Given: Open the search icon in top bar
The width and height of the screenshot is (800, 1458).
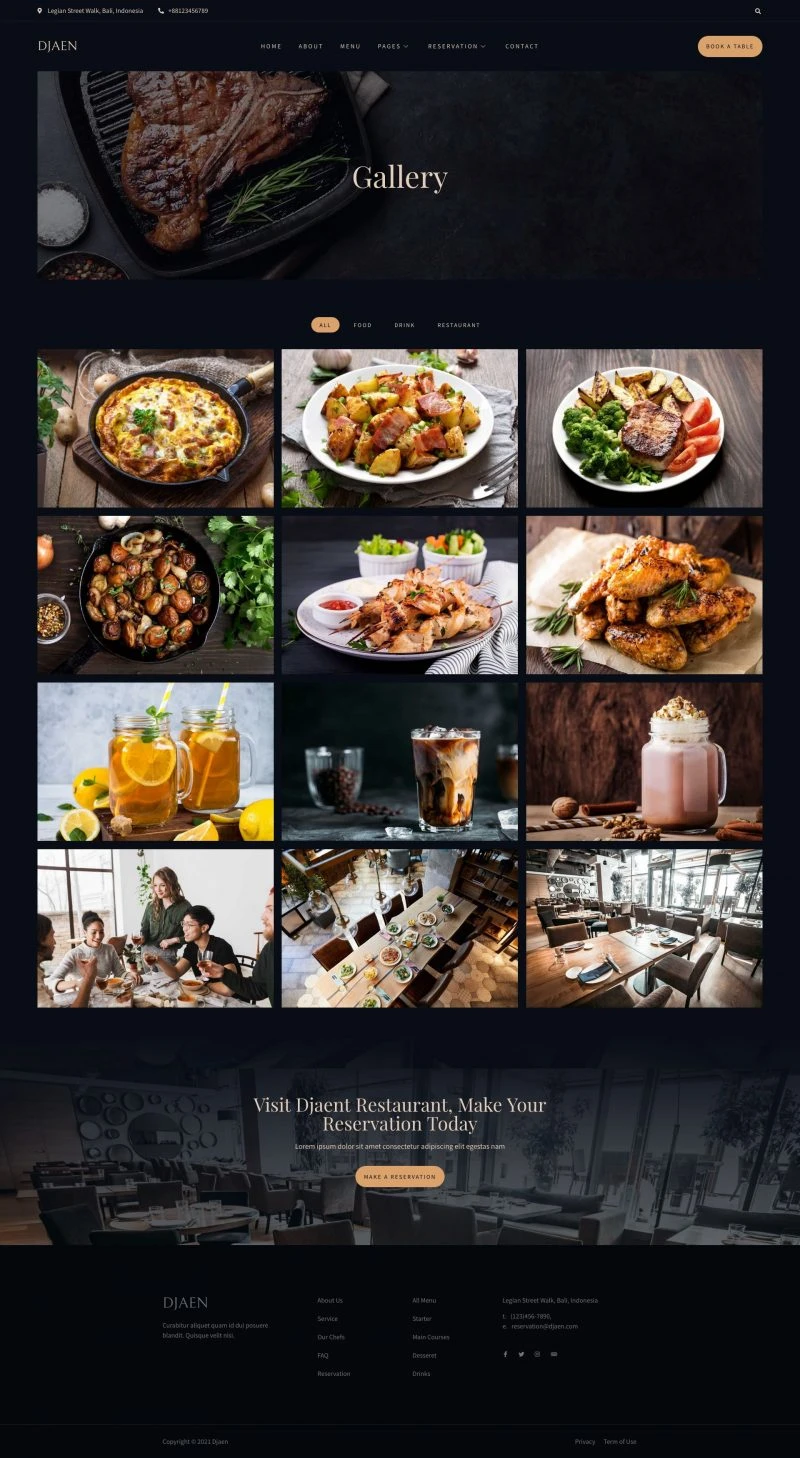Looking at the screenshot, I should coord(758,11).
